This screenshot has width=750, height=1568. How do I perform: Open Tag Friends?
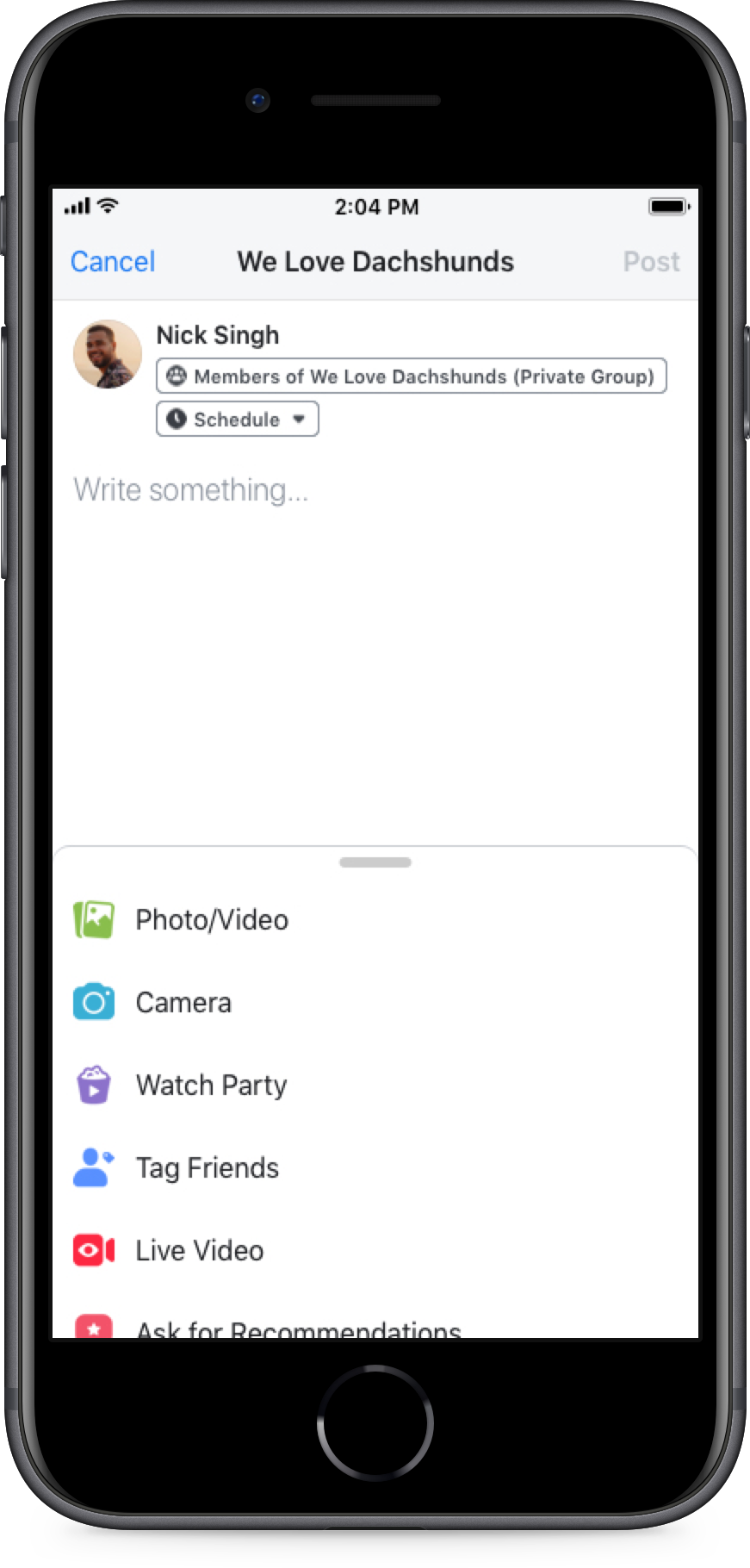[x=375, y=1167]
